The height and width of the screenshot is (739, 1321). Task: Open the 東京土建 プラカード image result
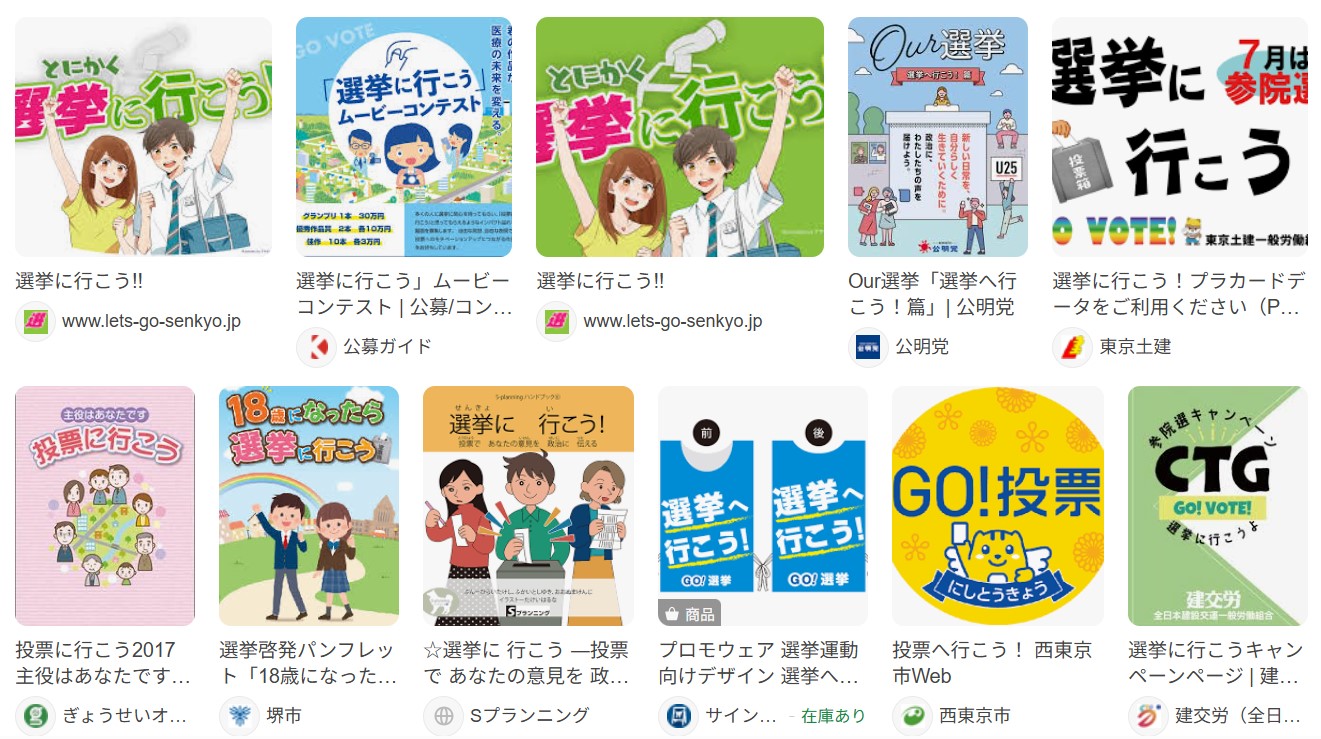(1178, 136)
